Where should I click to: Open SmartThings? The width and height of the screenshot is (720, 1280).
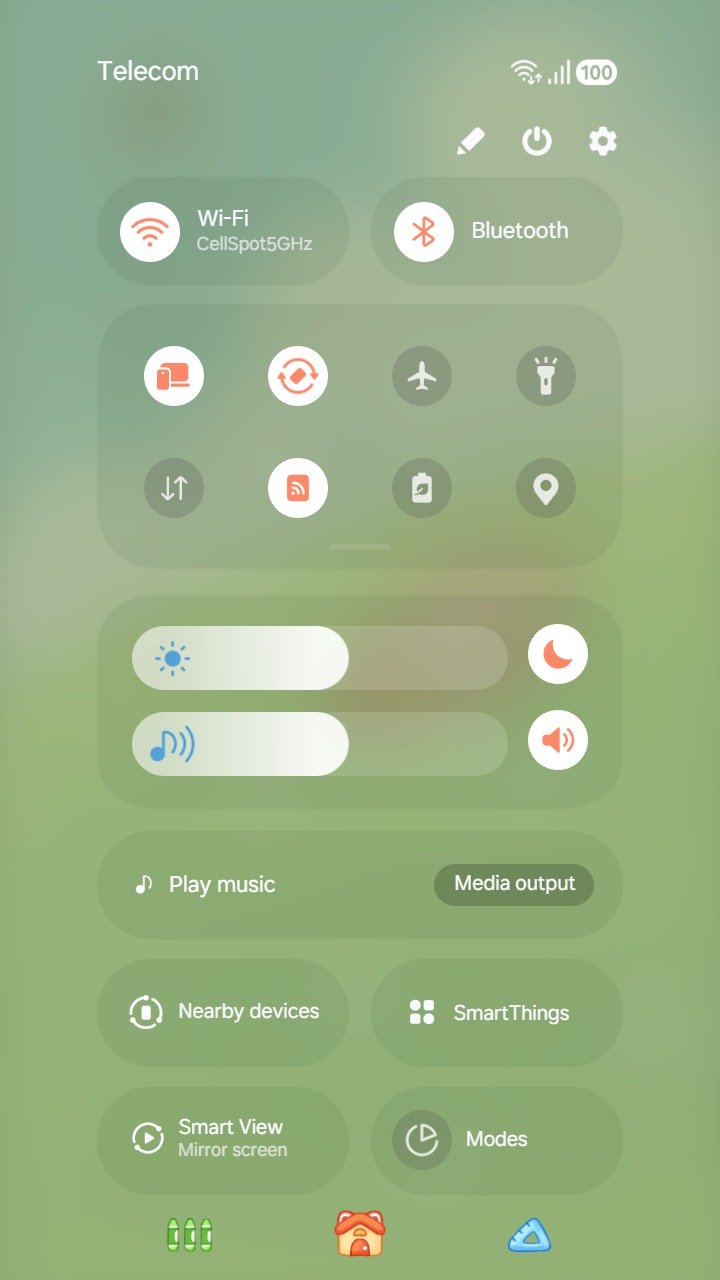pos(497,1012)
